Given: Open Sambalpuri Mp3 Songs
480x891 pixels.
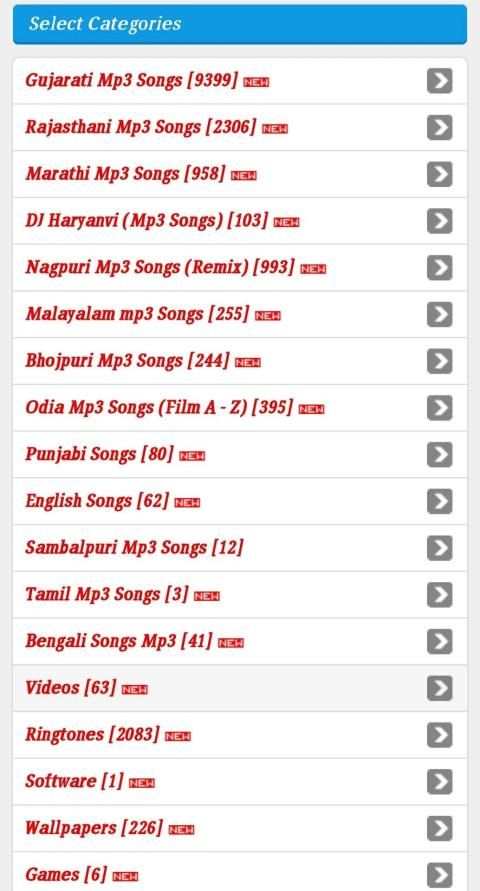Looking at the screenshot, I should click(x=240, y=548).
